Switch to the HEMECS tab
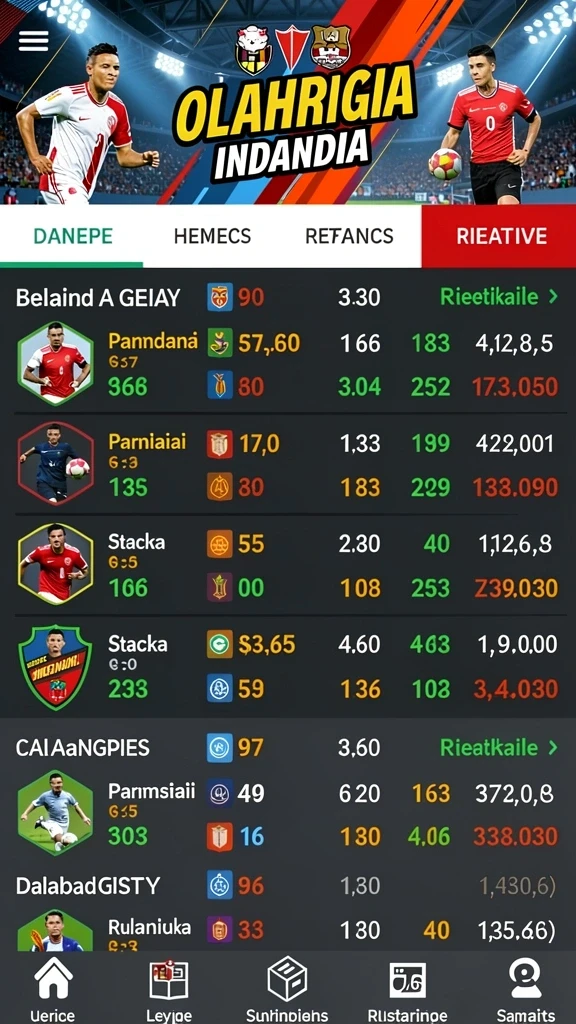 212,236
